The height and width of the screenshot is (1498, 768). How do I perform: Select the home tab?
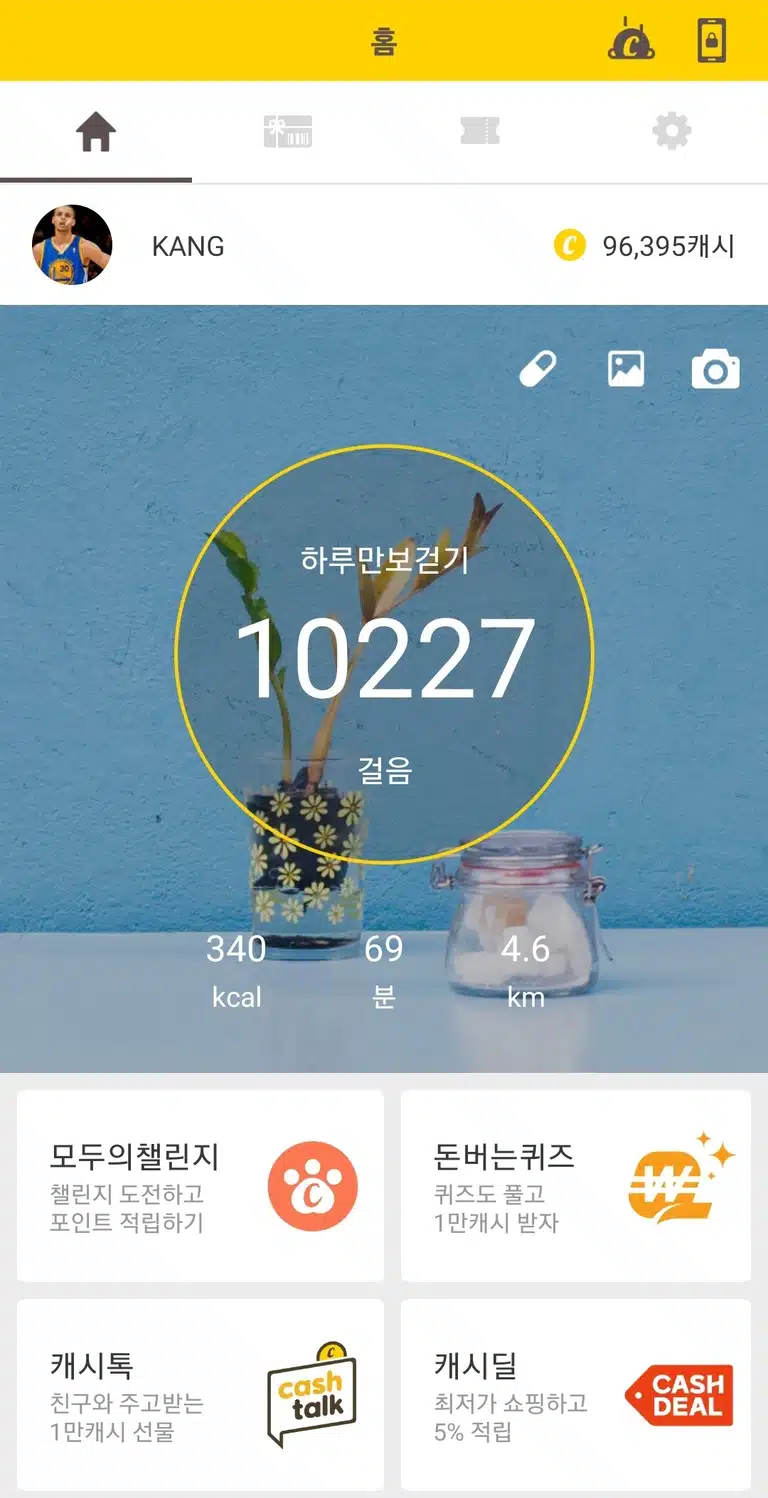(x=96, y=131)
